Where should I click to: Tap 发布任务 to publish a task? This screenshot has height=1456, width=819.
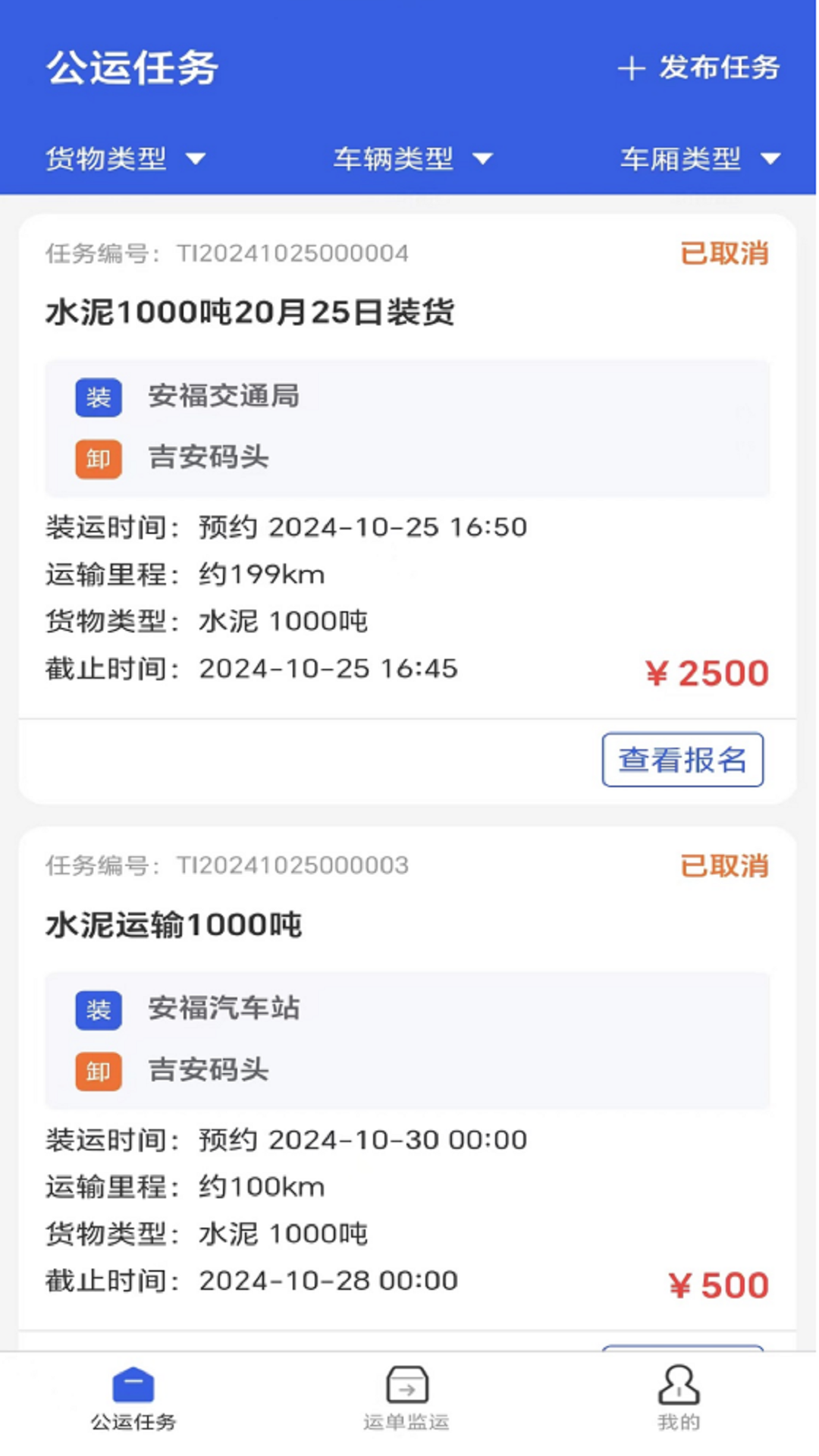pos(718,69)
